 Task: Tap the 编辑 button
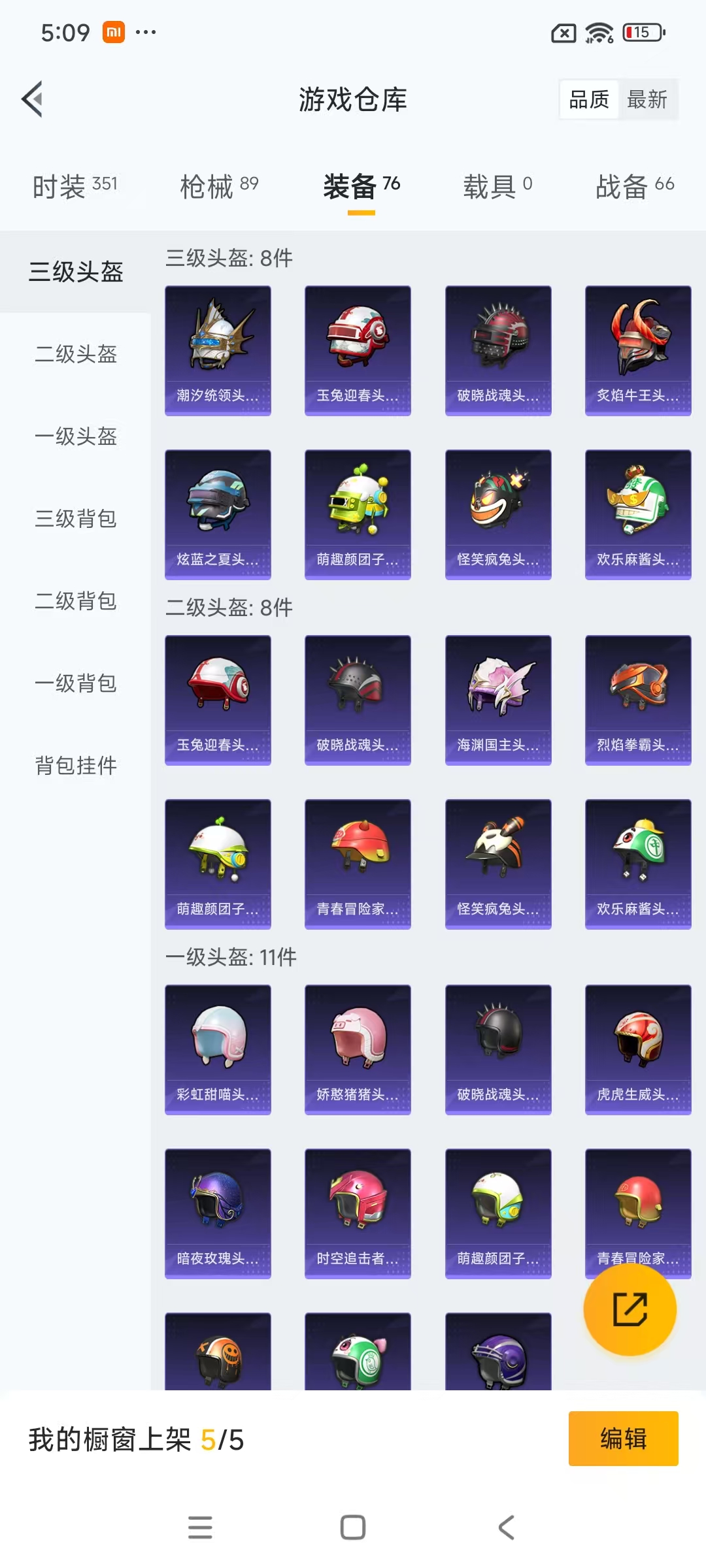tap(623, 1439)
